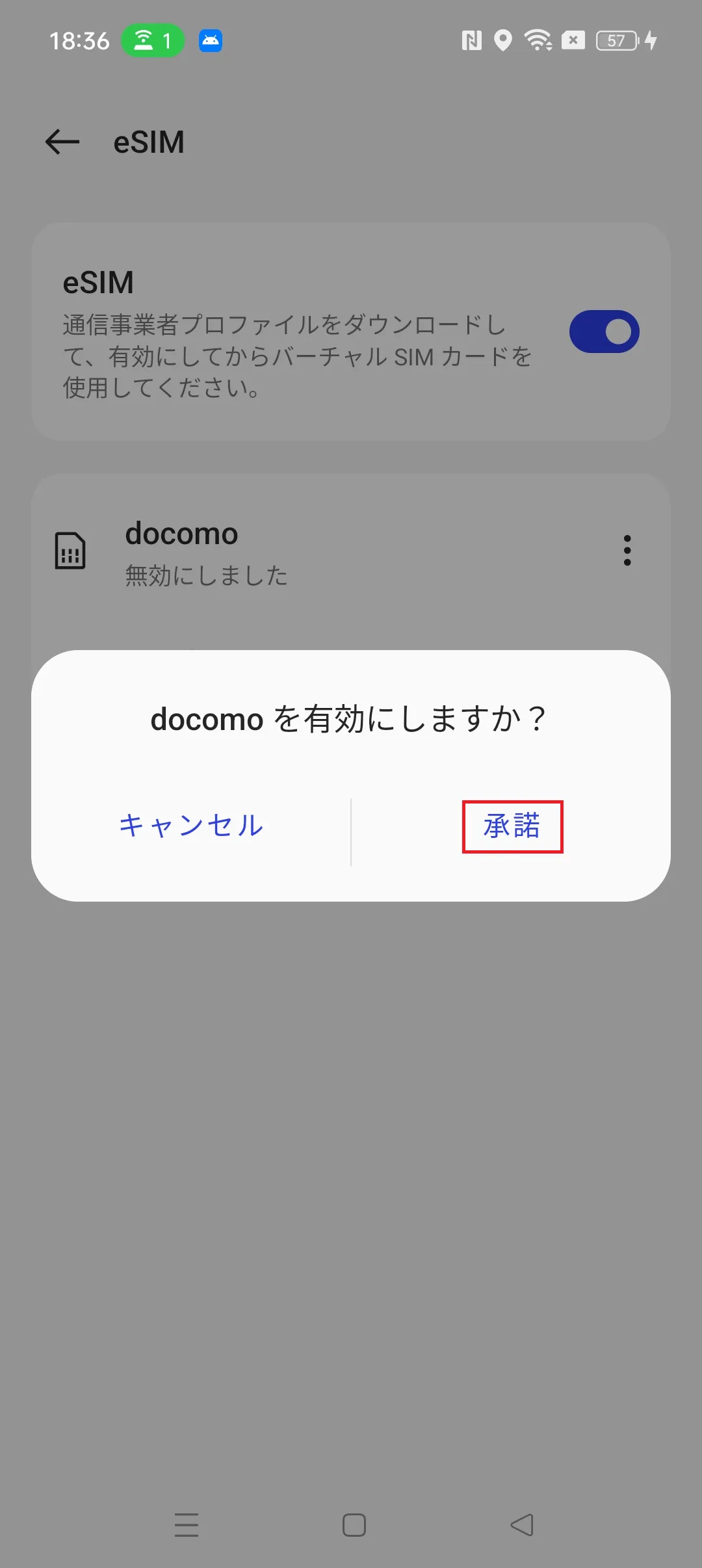Tap the docomo SIM card icon

[x=70, y=550]
